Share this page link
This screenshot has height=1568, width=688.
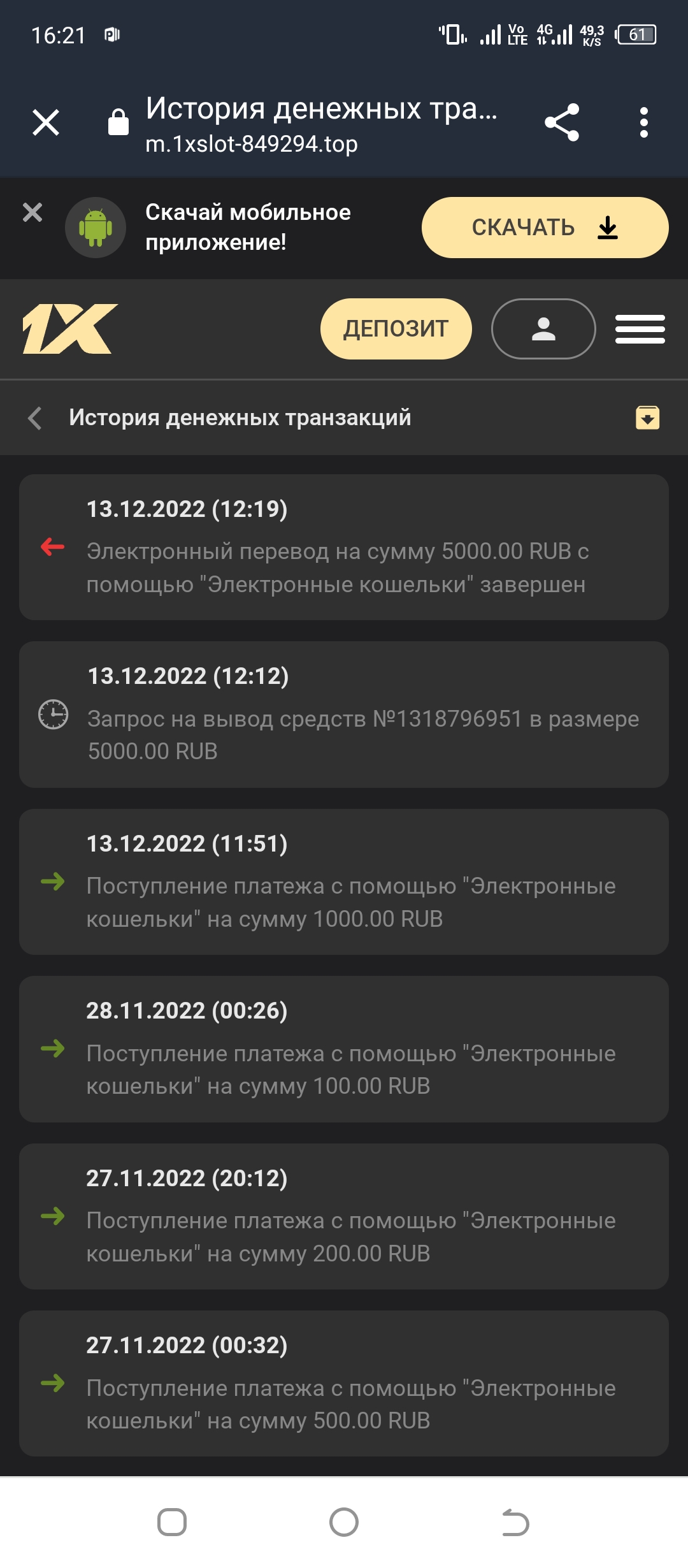(x=562, y=122)
